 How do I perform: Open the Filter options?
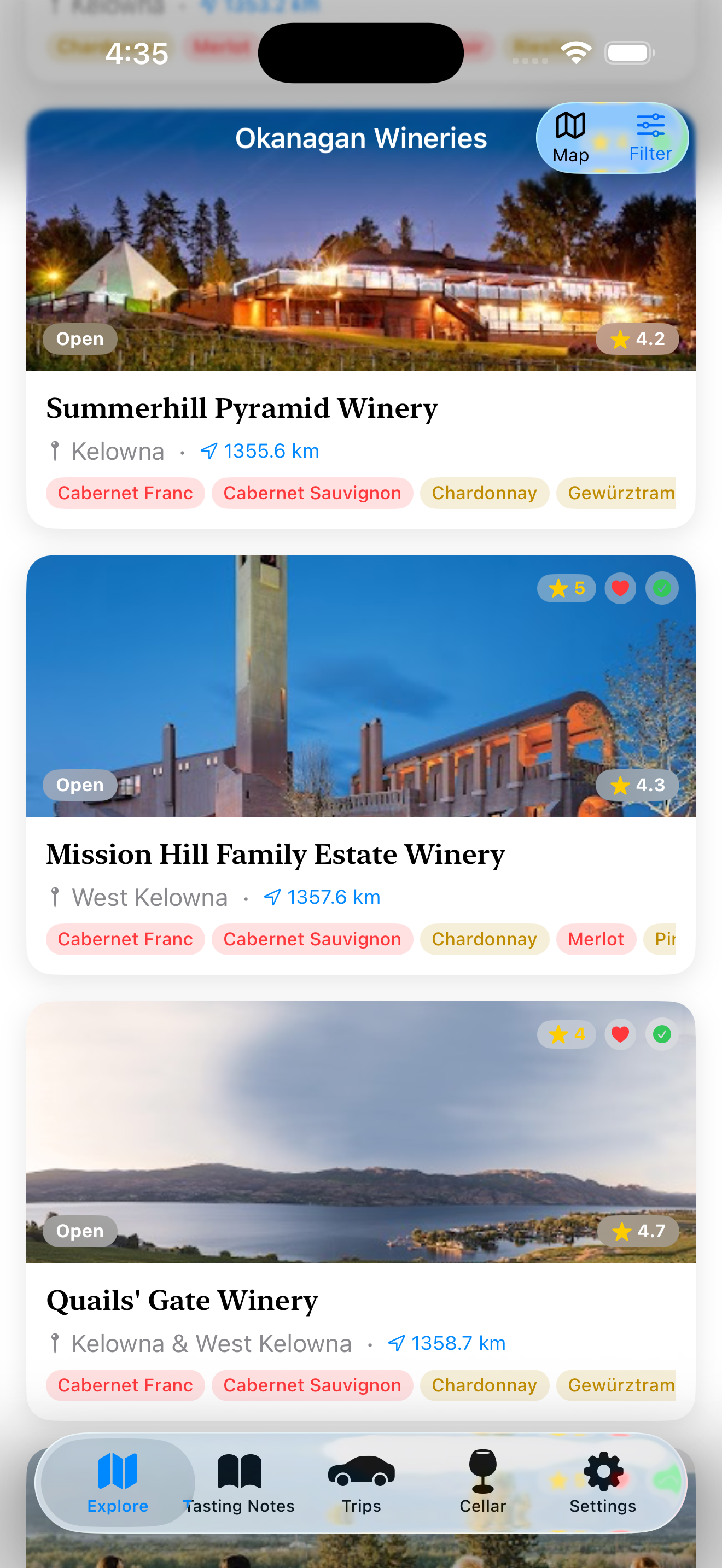click(x=650, y=138)
